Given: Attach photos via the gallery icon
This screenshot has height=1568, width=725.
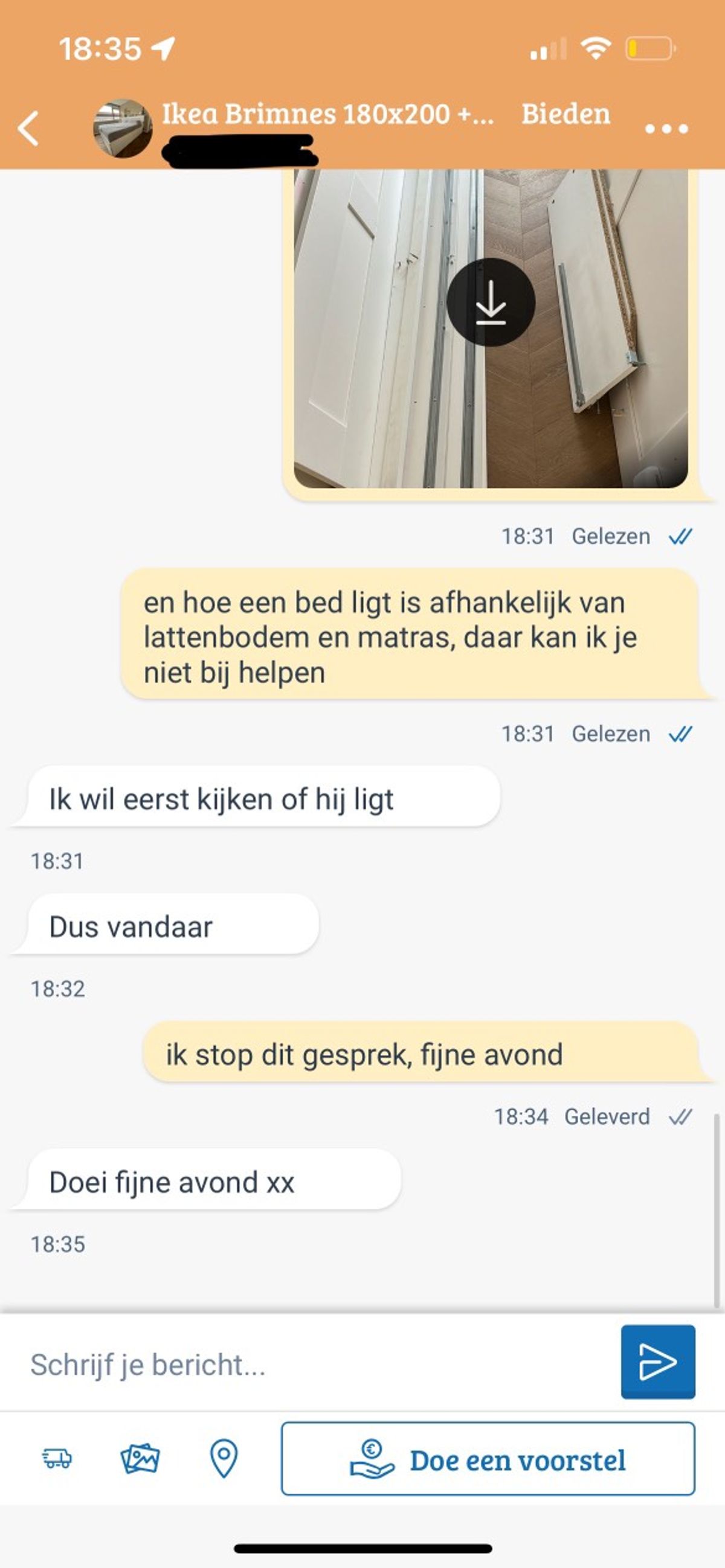Looking at the screenshot, I should [x=140, y=1458].
